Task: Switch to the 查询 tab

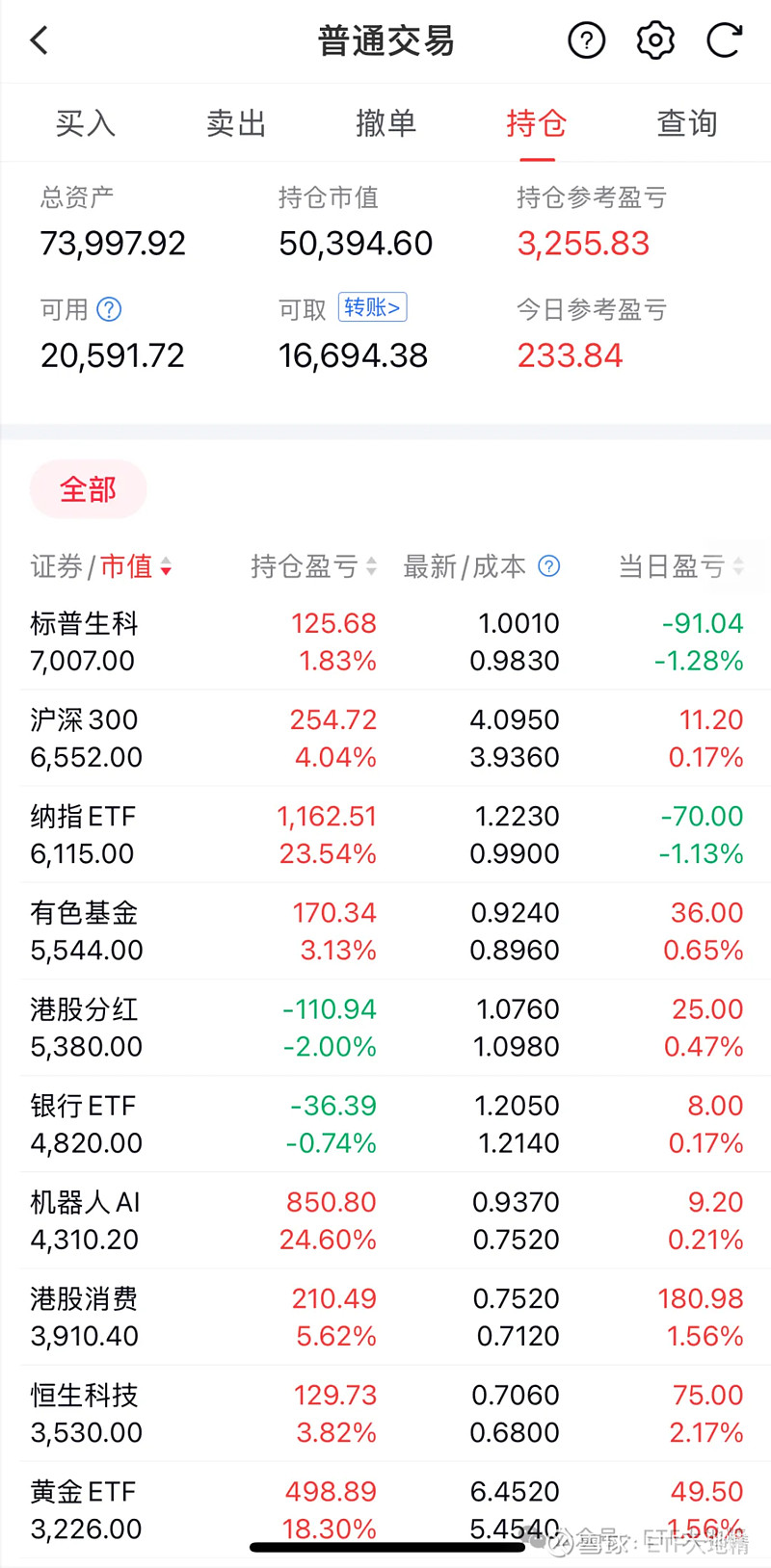Action: point(686,123)
